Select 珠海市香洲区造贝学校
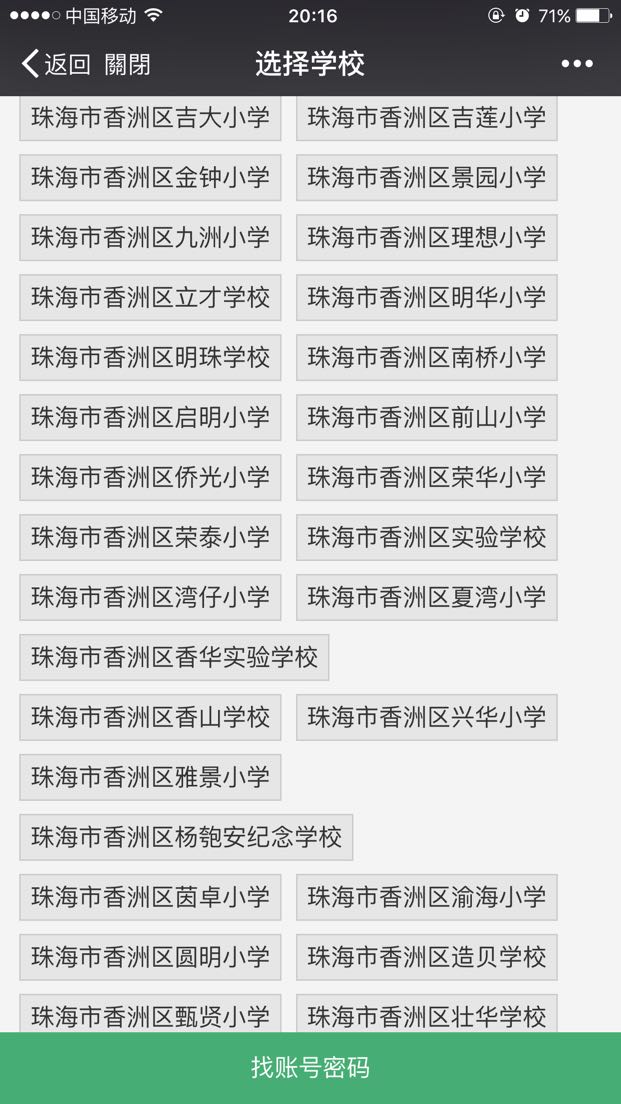 tap(427, 957)
